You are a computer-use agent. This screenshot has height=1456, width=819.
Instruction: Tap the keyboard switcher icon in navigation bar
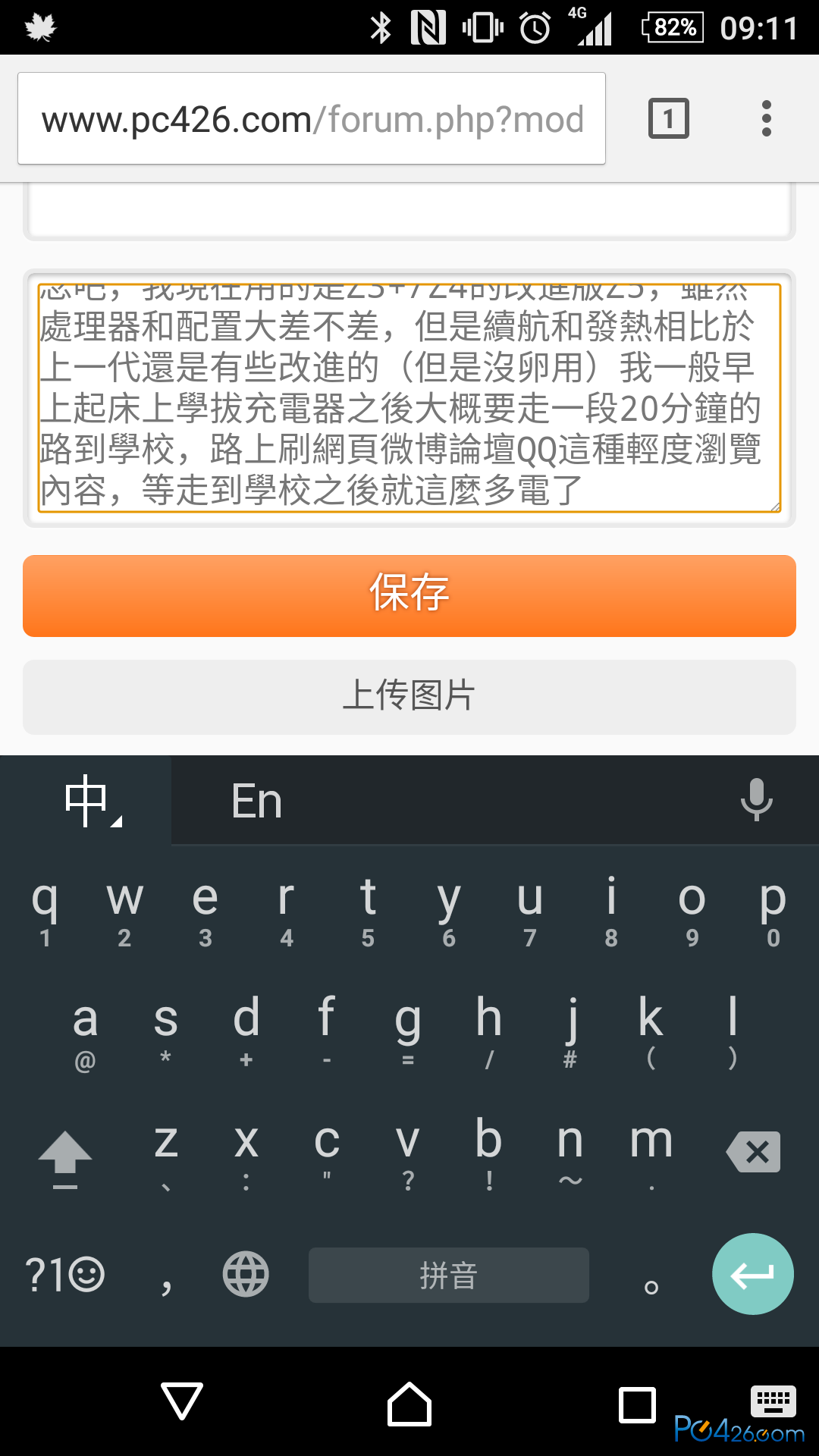[x=773, y=1400]
